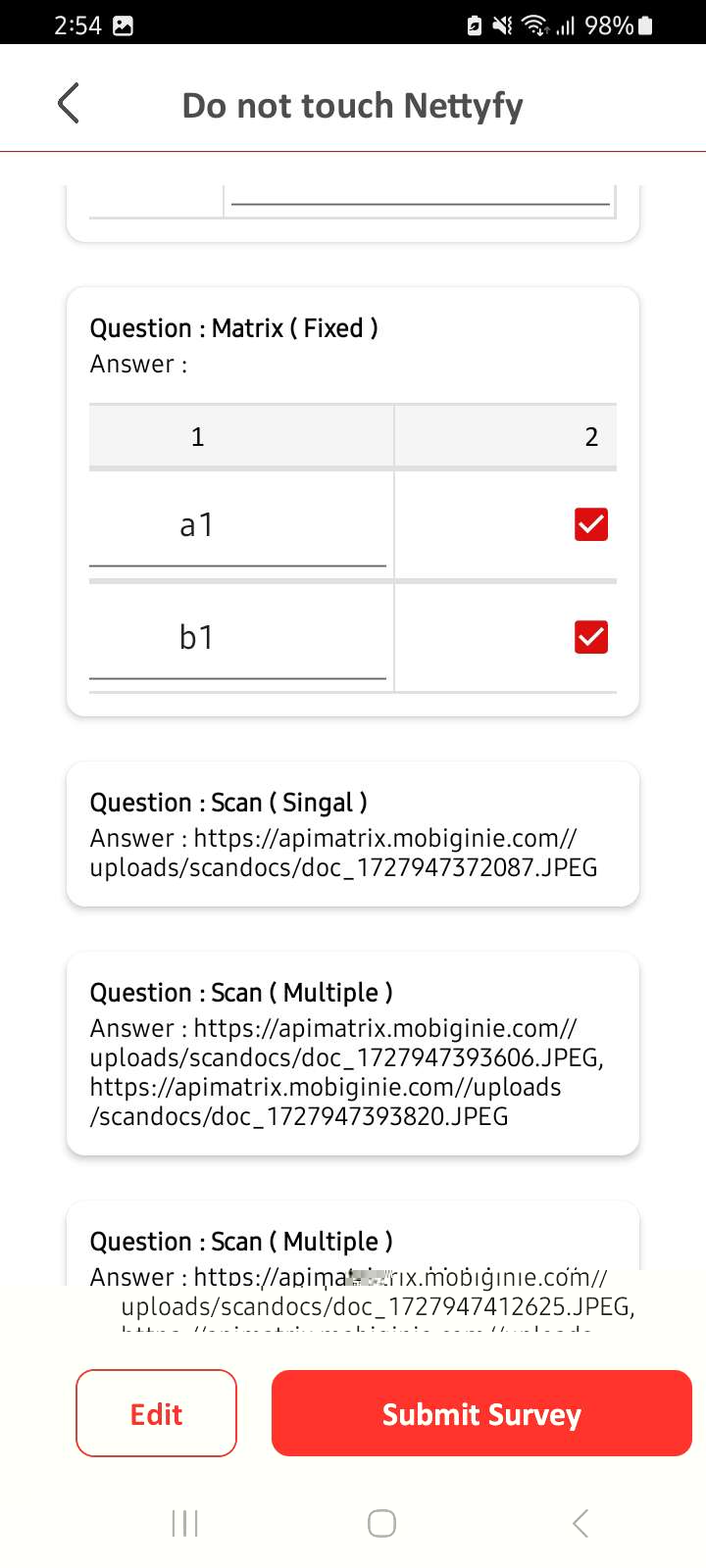Tap the Edit button

pyautogui.click(x=156, y=1413)
